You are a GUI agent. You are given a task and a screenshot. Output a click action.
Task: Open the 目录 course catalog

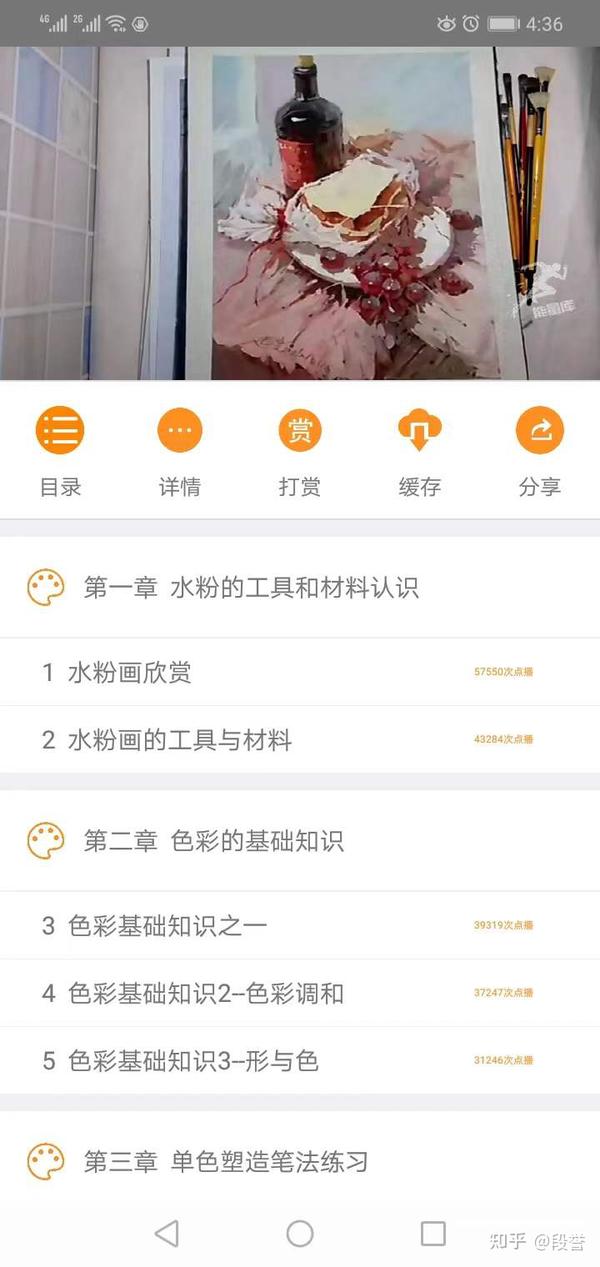pos(60,451)
